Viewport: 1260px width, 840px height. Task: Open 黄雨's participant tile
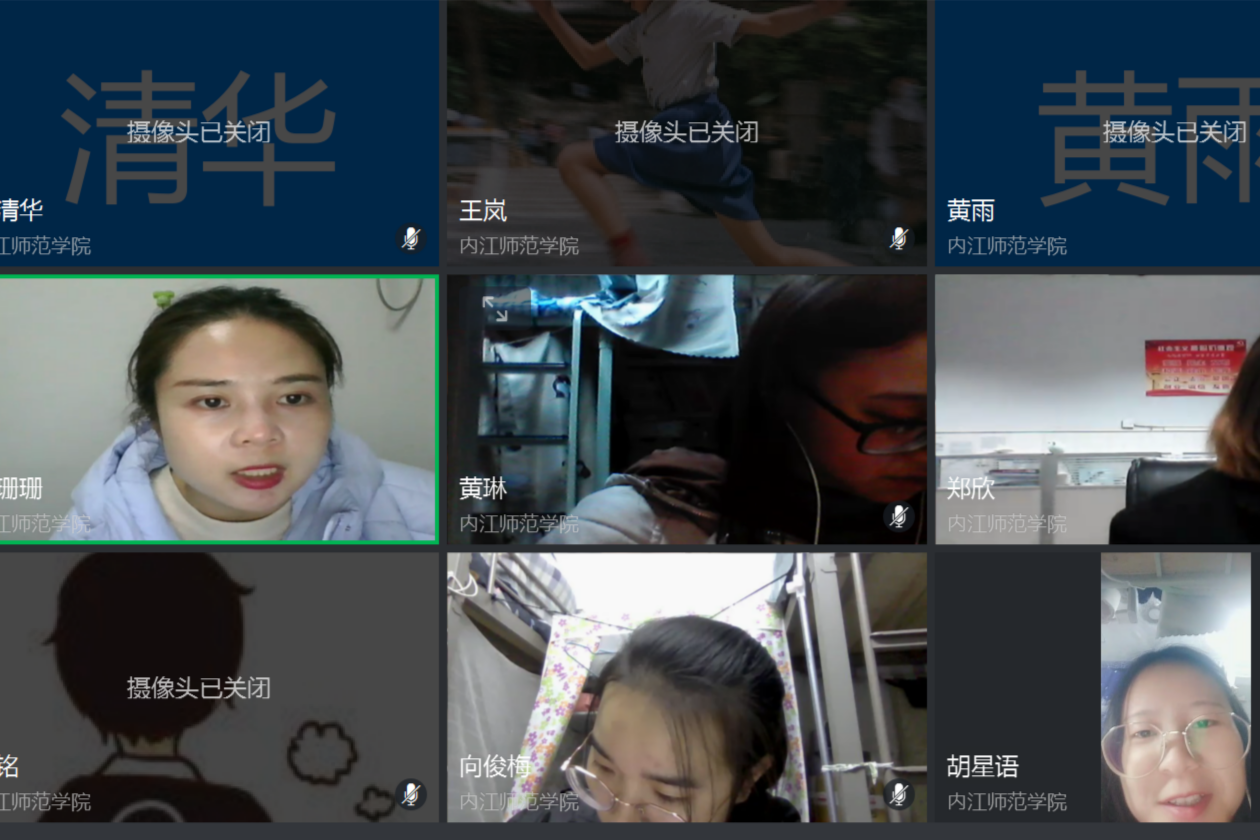[1097, 135]
